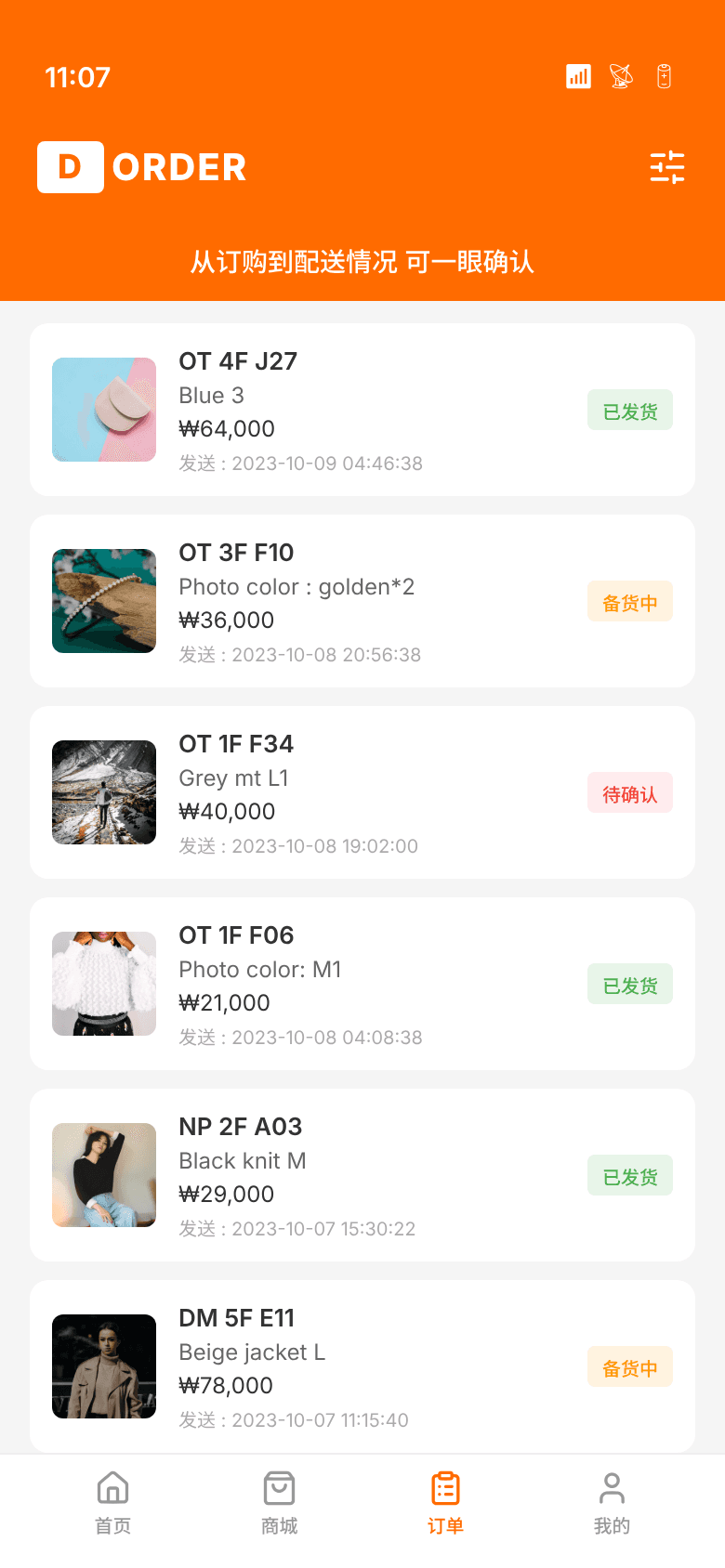Viewport: 725px width, 1568px height.
Task: Go to the 商城 shop tab
Action: [280, 1502]
